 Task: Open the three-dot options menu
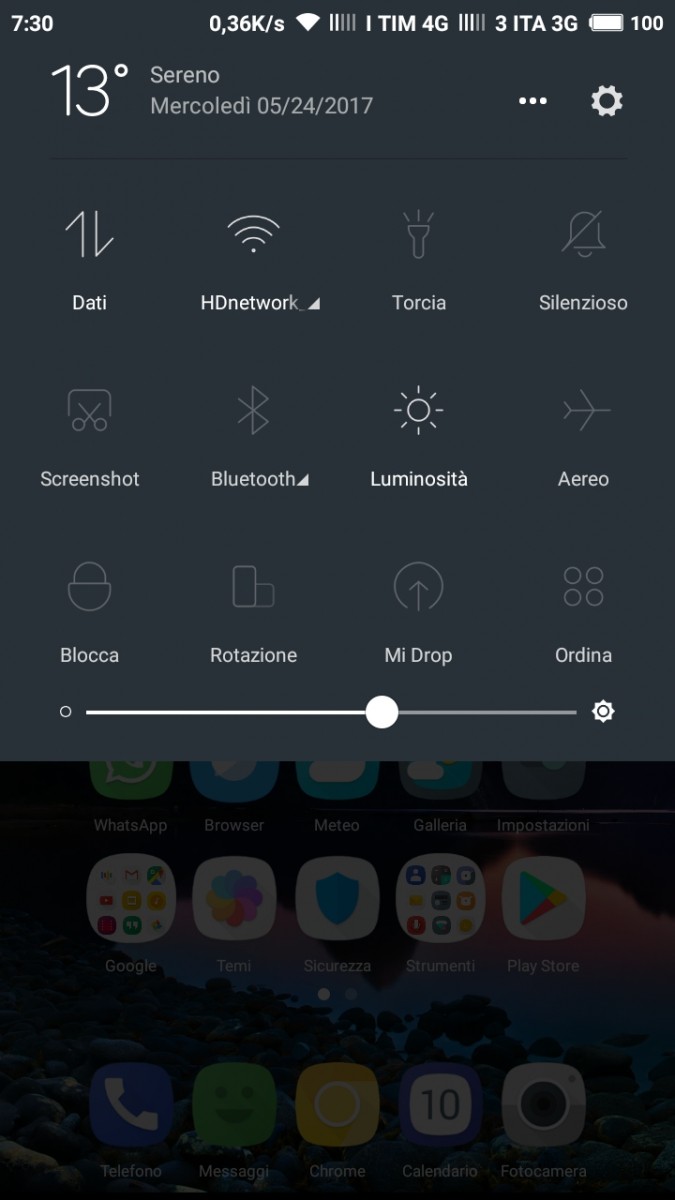(x=533, y=101)
